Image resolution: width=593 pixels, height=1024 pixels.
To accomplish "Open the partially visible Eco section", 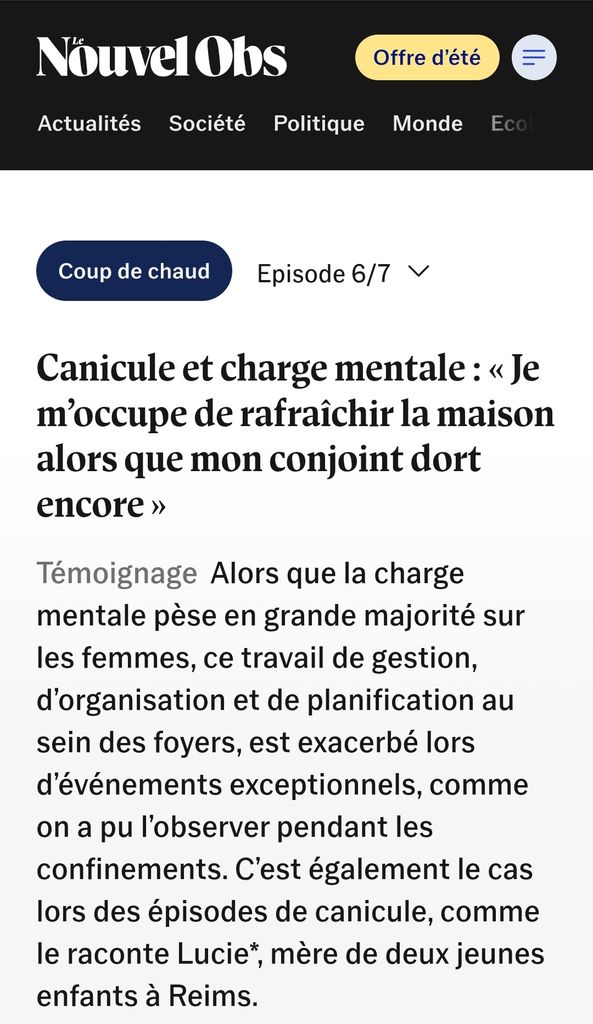I will point(512,123).
